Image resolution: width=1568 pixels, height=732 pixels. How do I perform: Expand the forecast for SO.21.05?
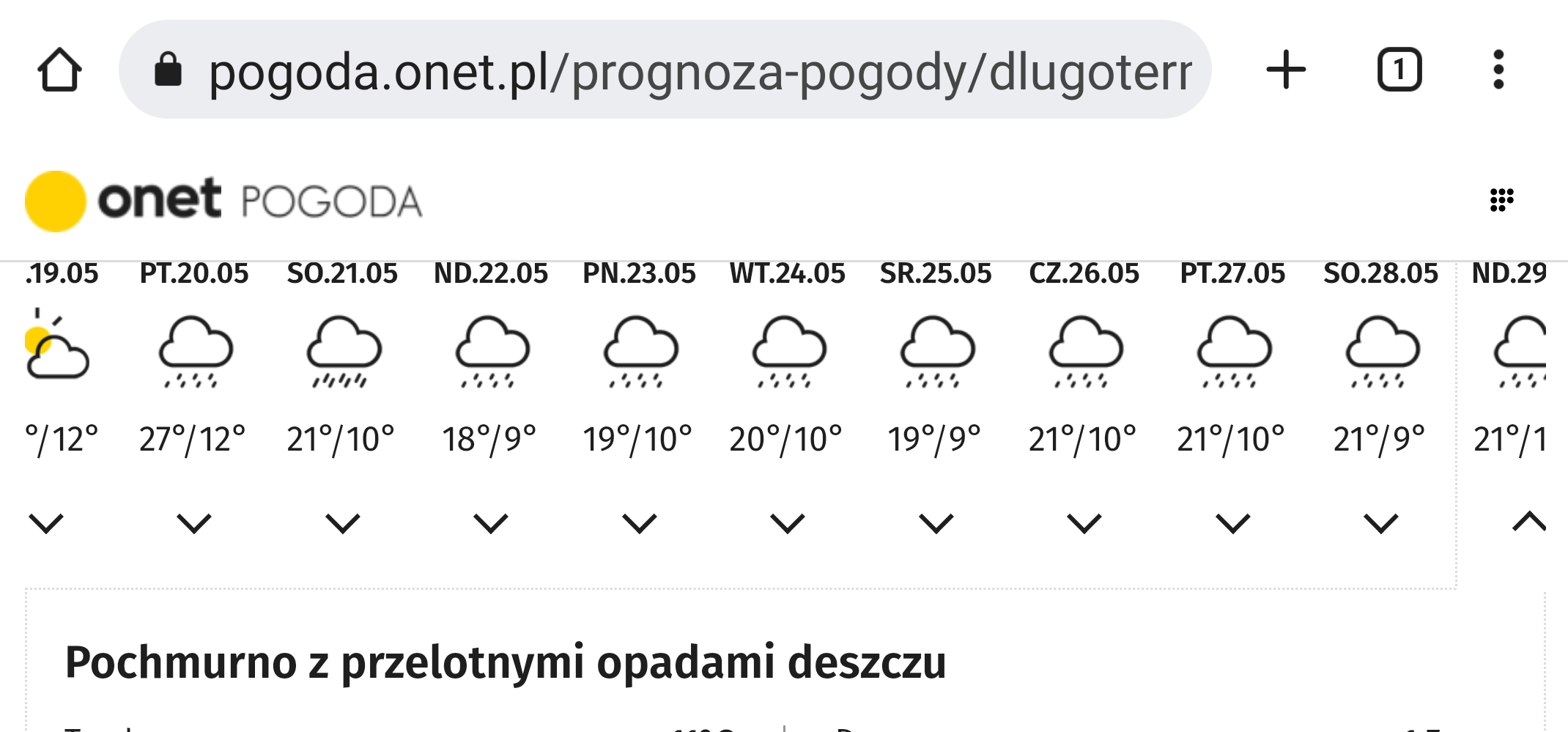pyautogui.click(x=343, y=523)
